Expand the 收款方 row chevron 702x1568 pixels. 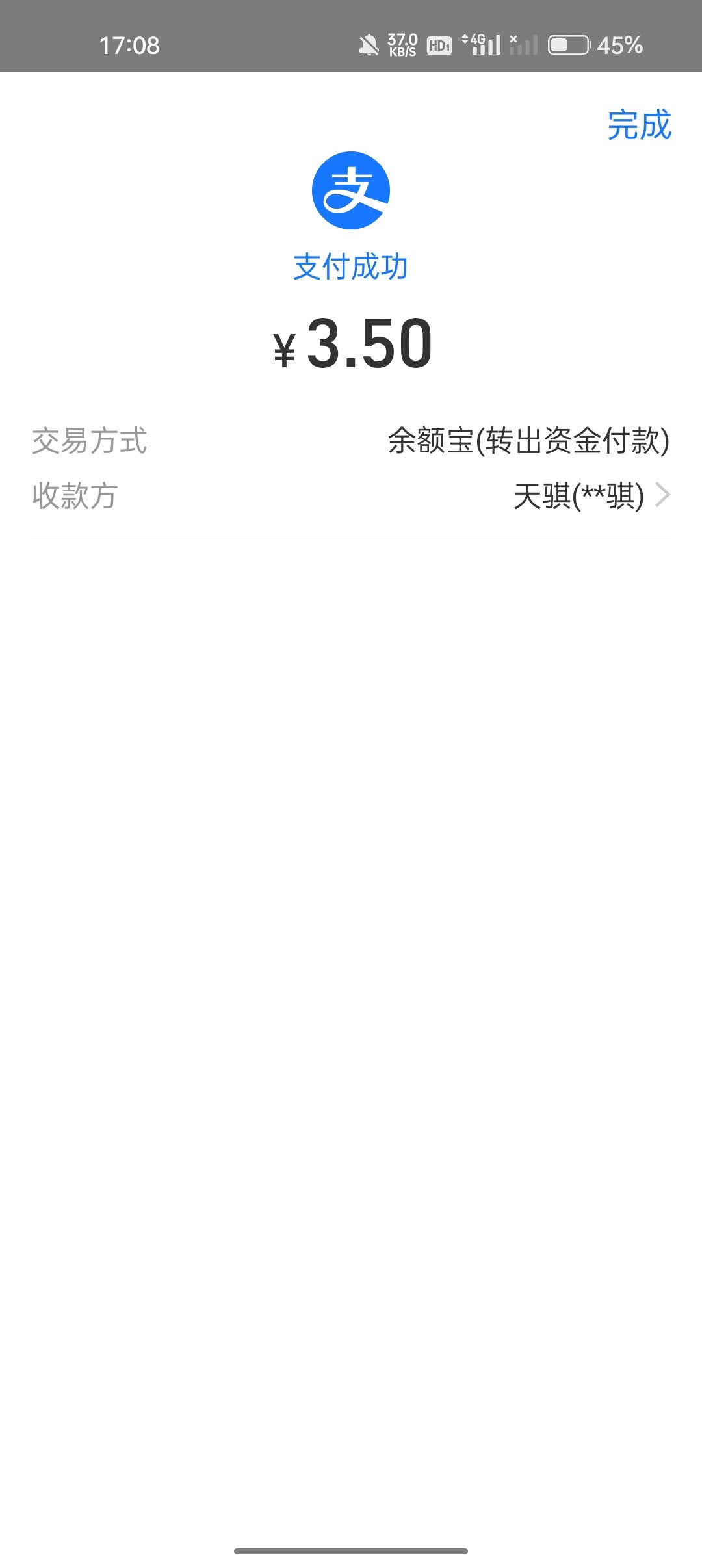(x=664, y=496)
